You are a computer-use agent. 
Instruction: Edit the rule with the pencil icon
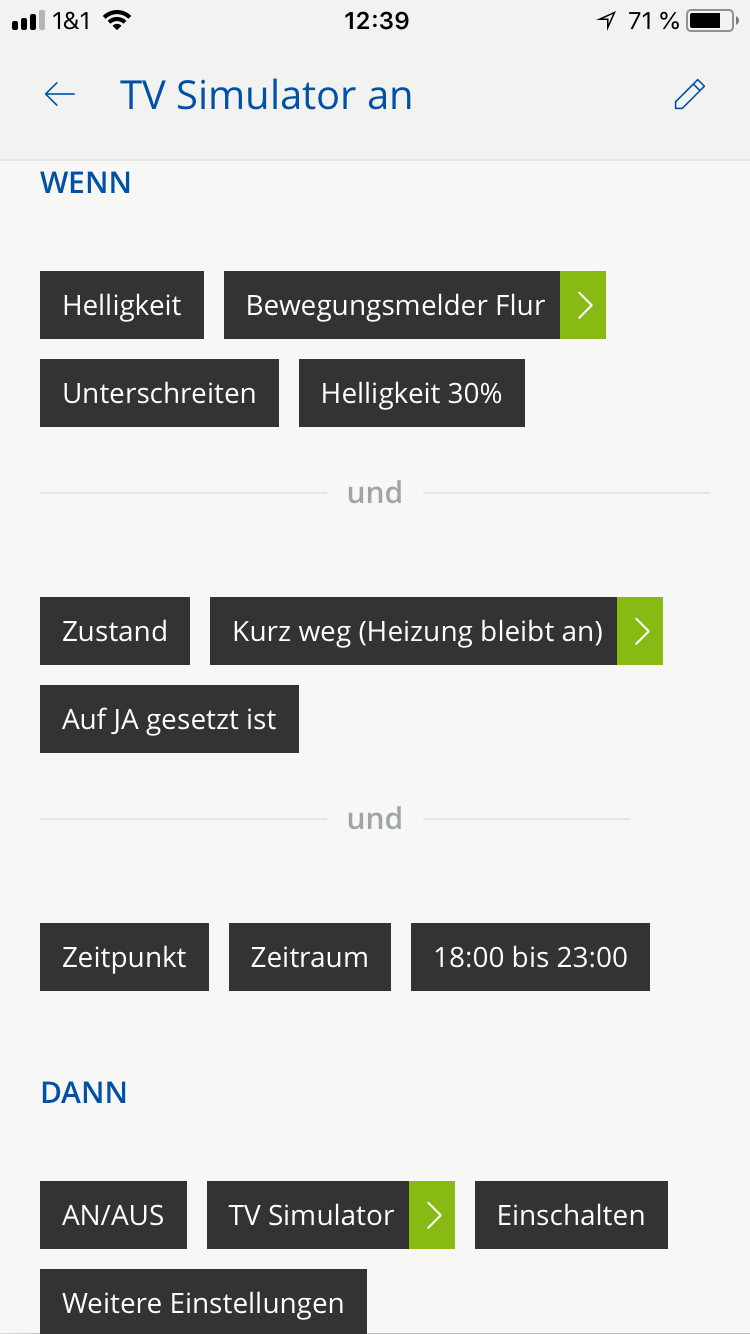click(689, 95)
